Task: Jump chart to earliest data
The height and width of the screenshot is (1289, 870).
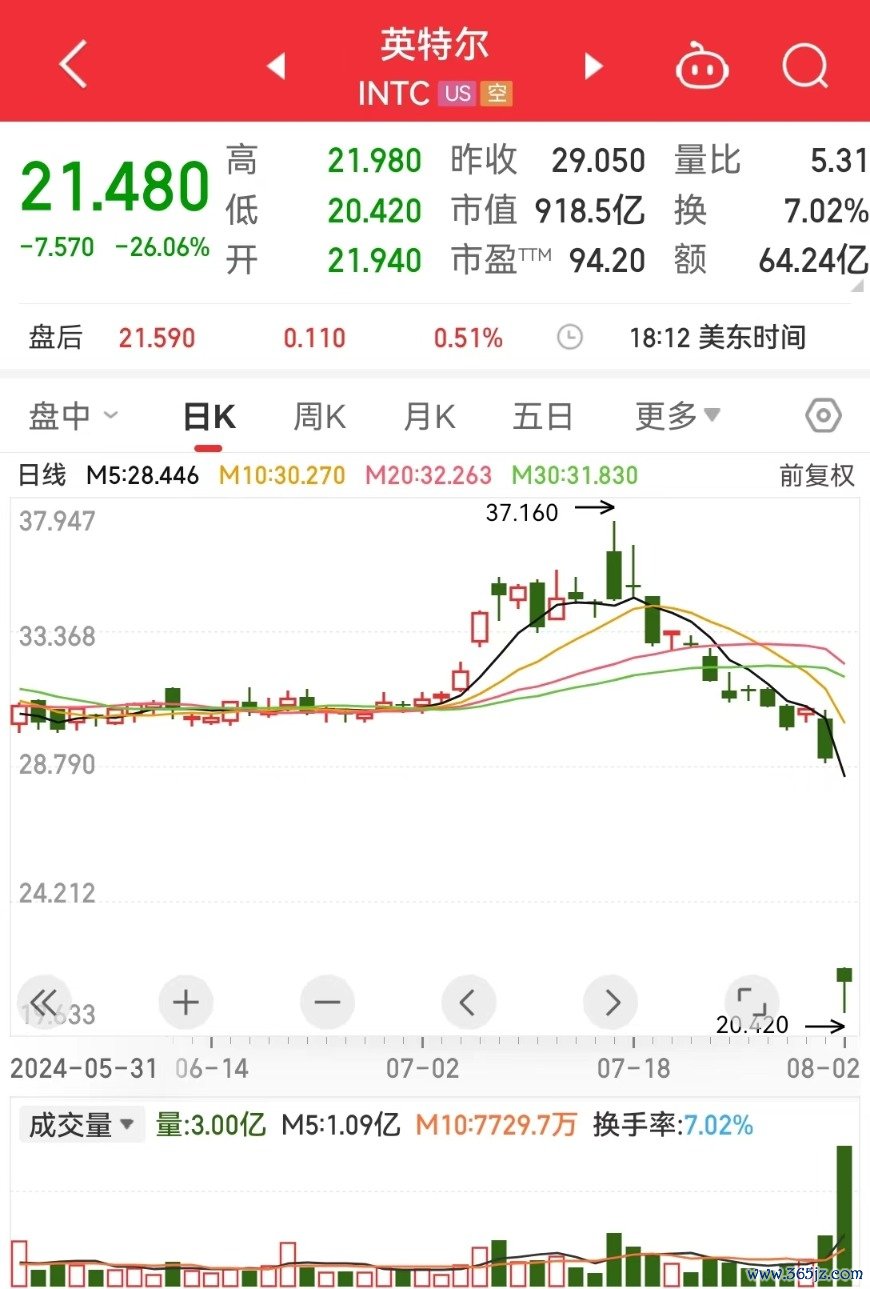Action: (45, 1002)
